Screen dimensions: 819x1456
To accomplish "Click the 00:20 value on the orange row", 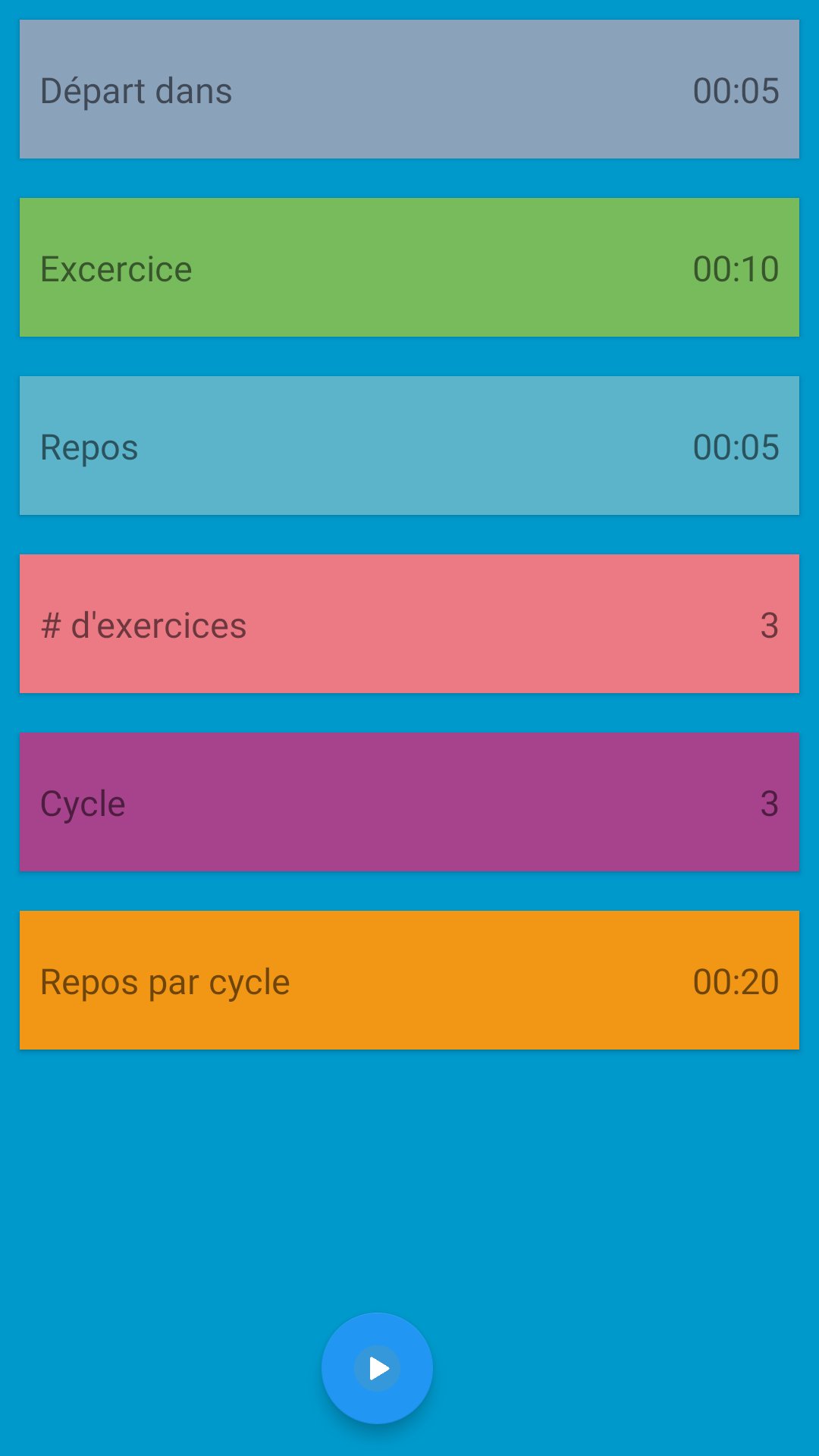I will pos(737,979).
